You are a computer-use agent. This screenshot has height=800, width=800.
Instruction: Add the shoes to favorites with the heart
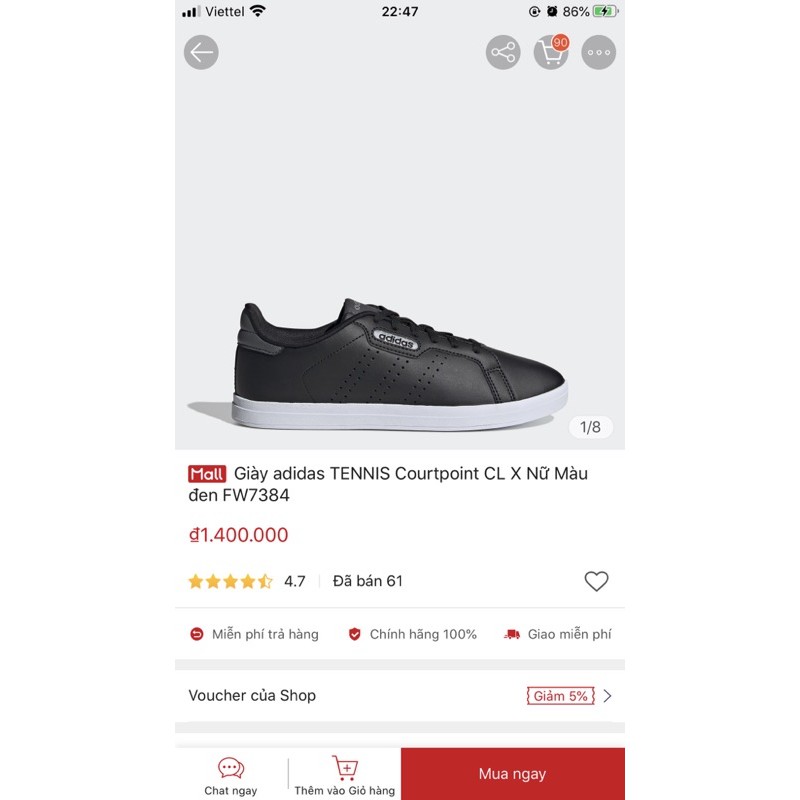596,581
